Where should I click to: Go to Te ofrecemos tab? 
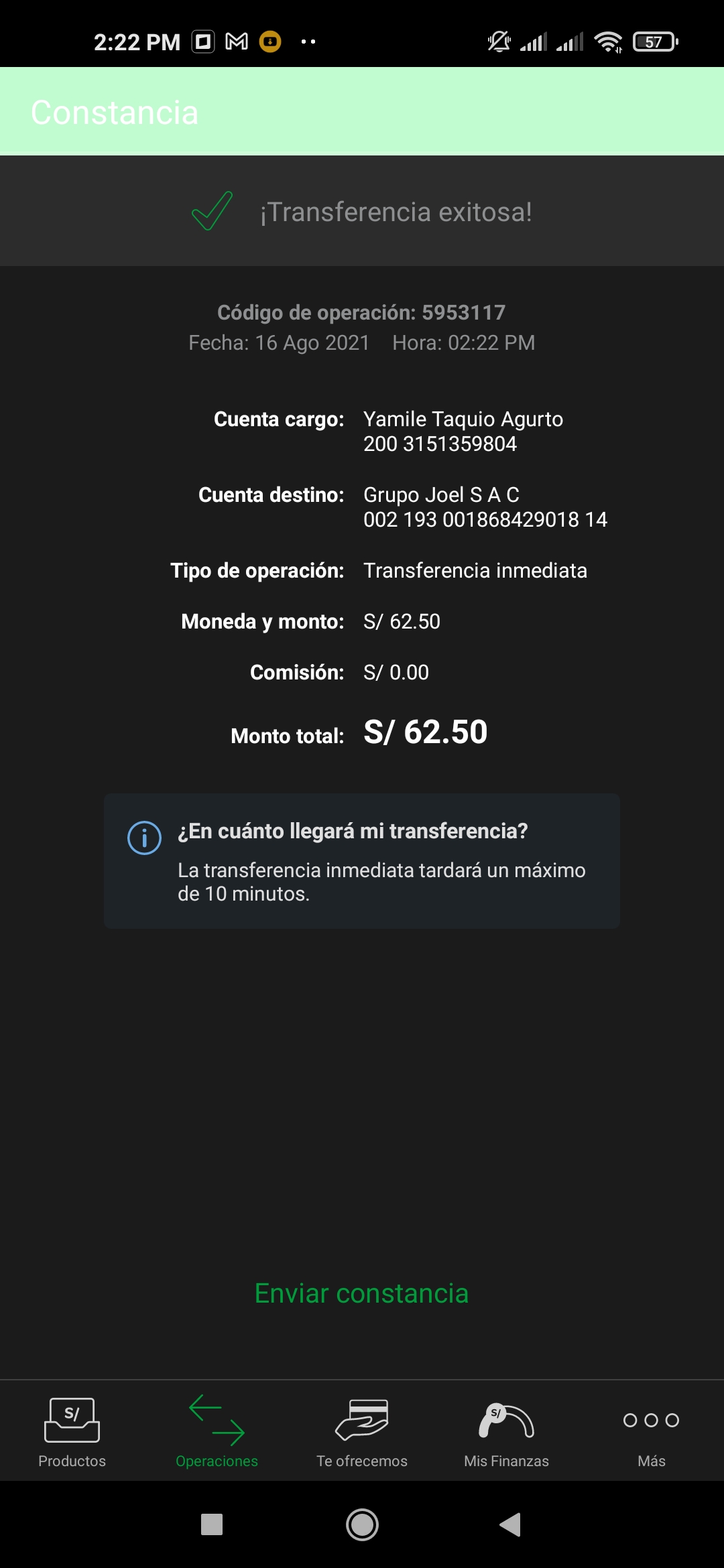pyautogui.click(x=362, y=1431)
